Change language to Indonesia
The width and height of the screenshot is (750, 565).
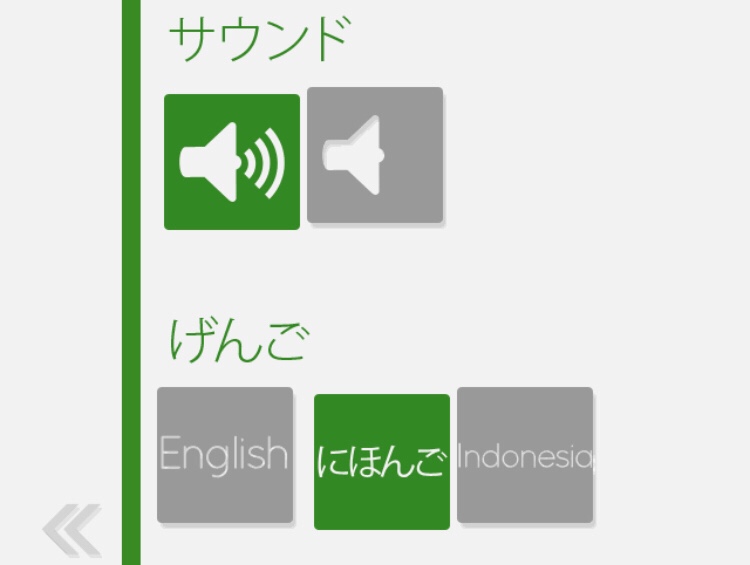524,455
